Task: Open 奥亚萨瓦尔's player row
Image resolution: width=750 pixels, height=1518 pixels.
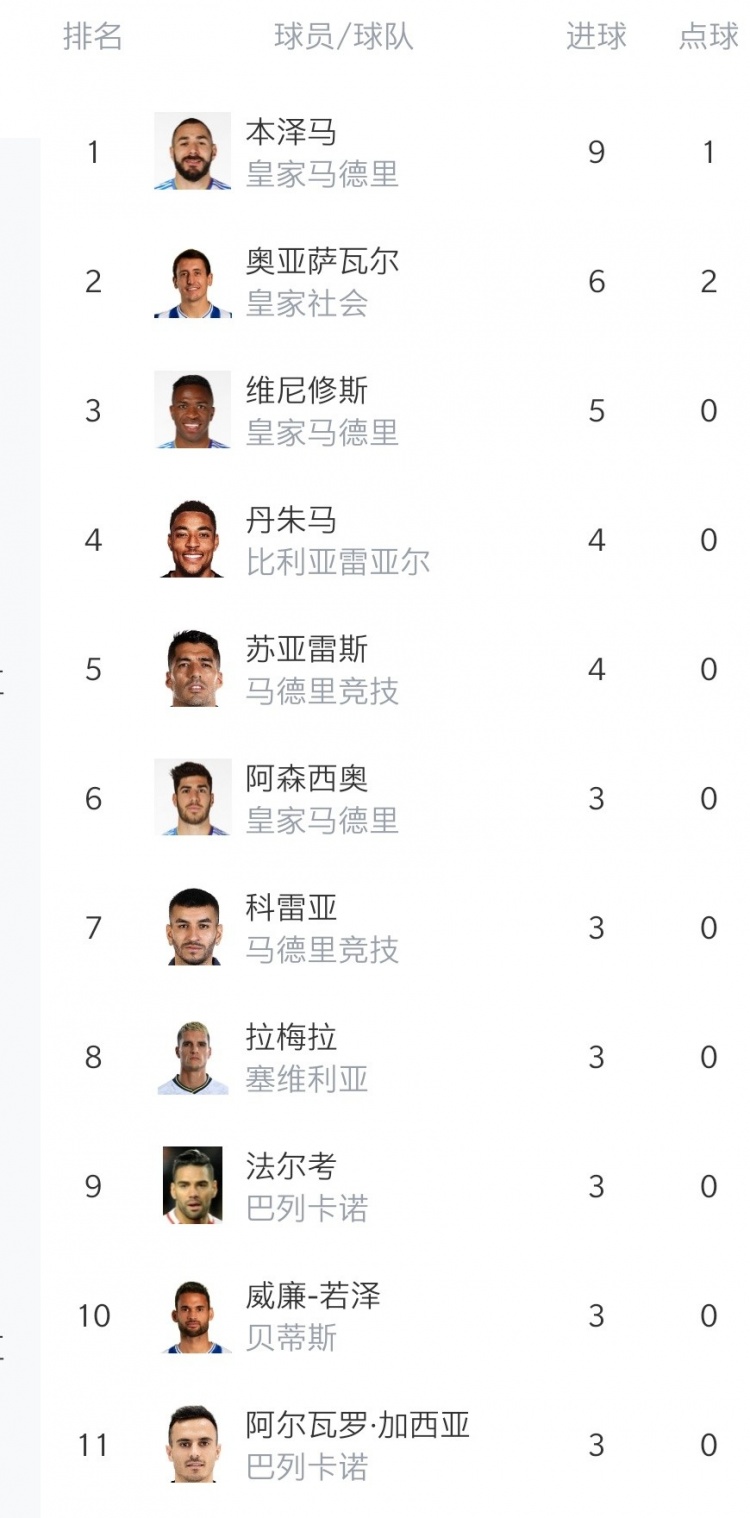Action: (x=396, y=282)
